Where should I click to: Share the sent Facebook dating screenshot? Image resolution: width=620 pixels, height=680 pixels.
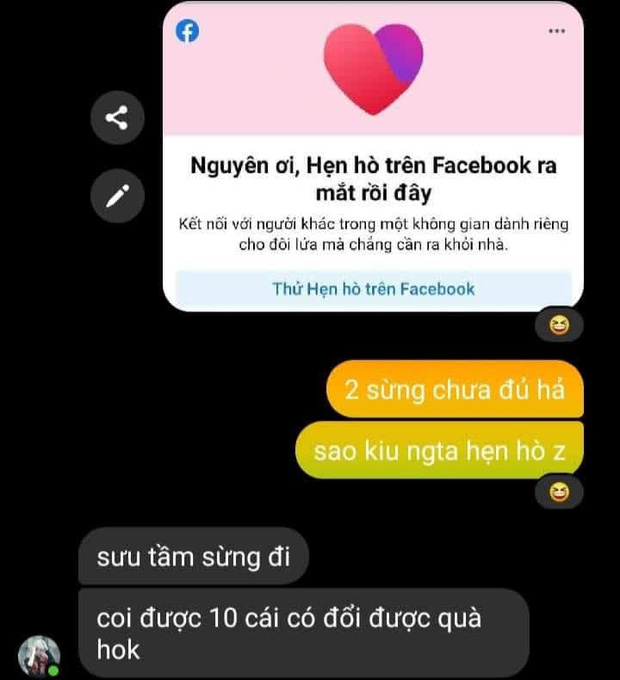[118, 119]
